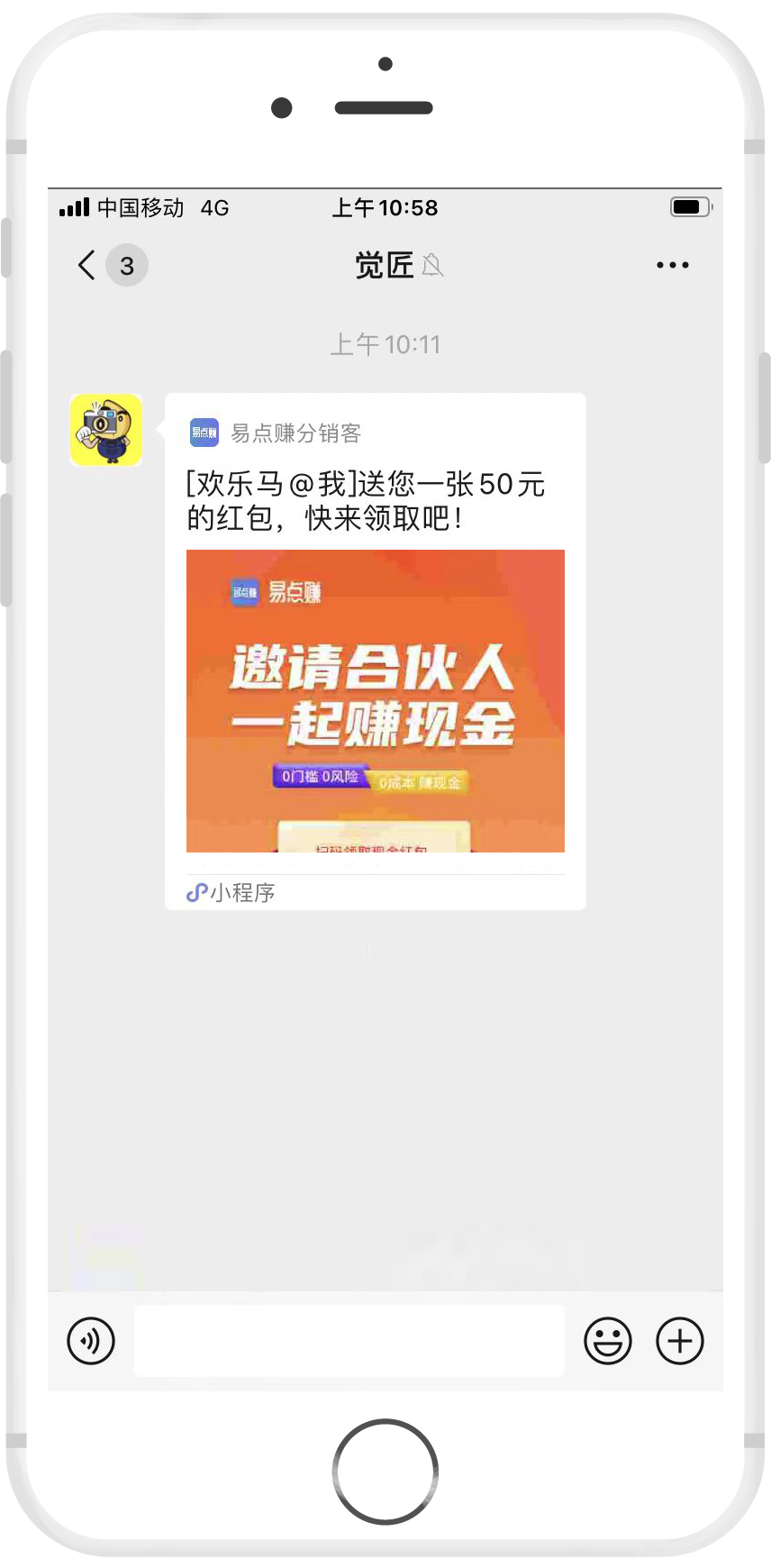This screenshot has width=771, height=1568.
Task: Open the chat options menu
Action: pyautogui.click(x=672, y=266)
